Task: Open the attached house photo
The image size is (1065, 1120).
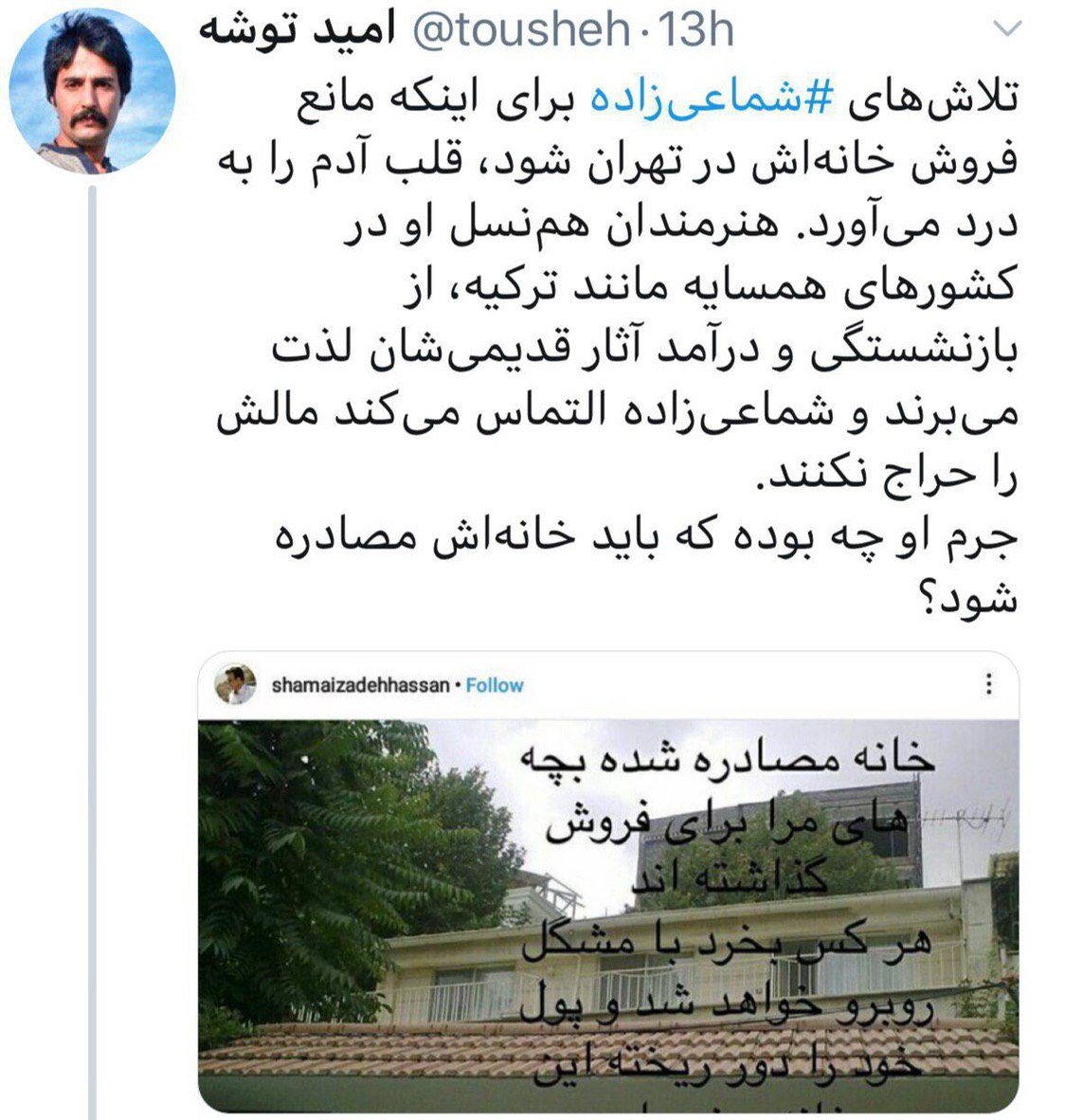Action: [606, 910]
